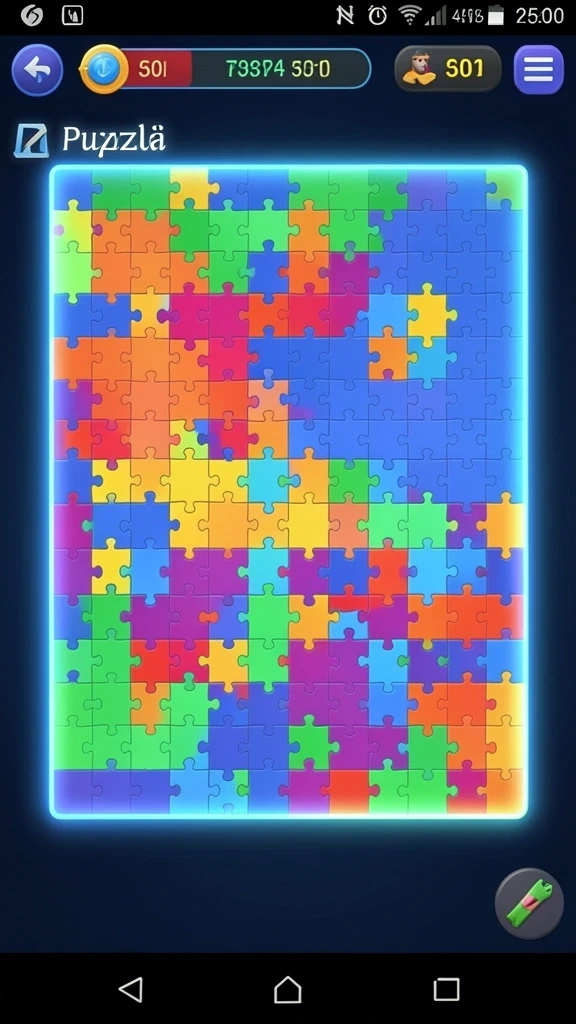Go back with the blue arrow button
576x1024 pixels.
point(37,69)
